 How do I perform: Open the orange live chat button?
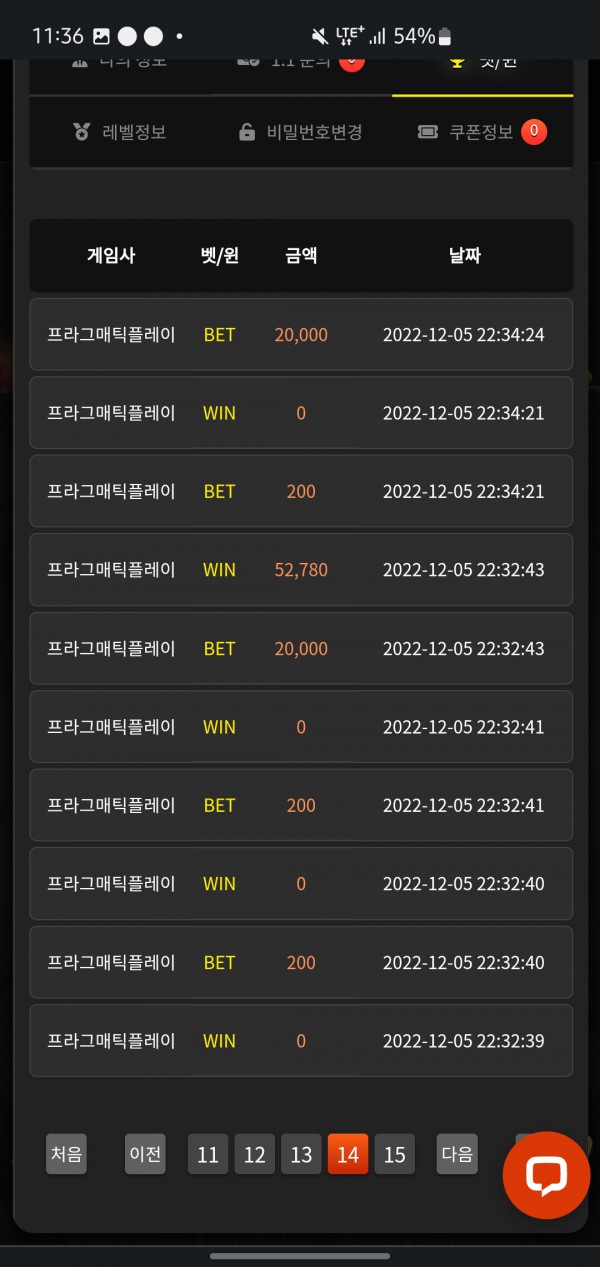pos(546,1175)
